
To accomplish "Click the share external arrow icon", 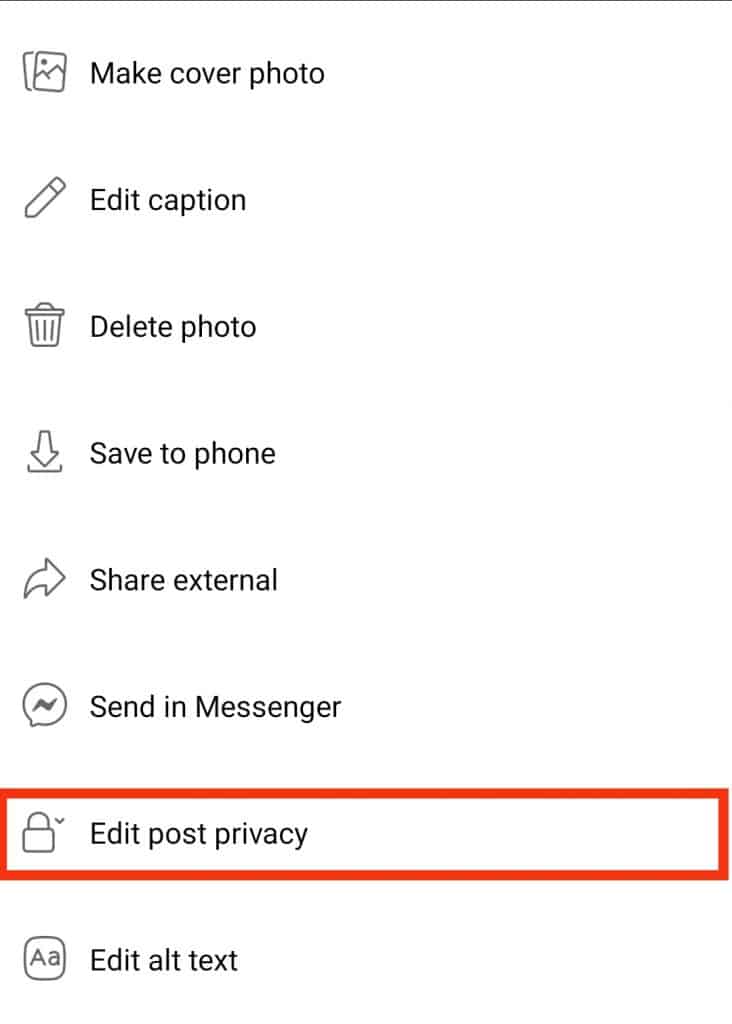I will point(43,579).
